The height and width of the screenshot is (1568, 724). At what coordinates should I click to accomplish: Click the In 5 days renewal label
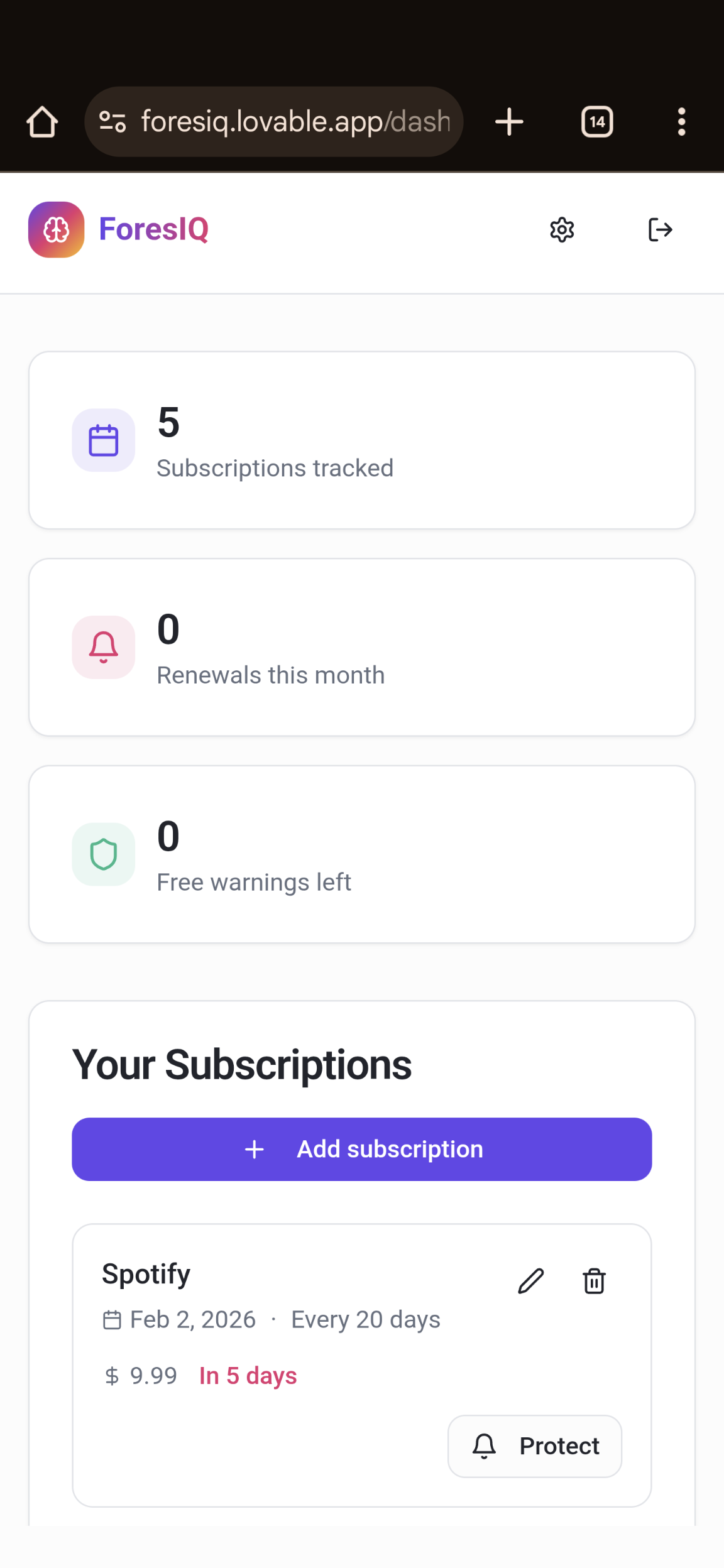click(248, 1375)
